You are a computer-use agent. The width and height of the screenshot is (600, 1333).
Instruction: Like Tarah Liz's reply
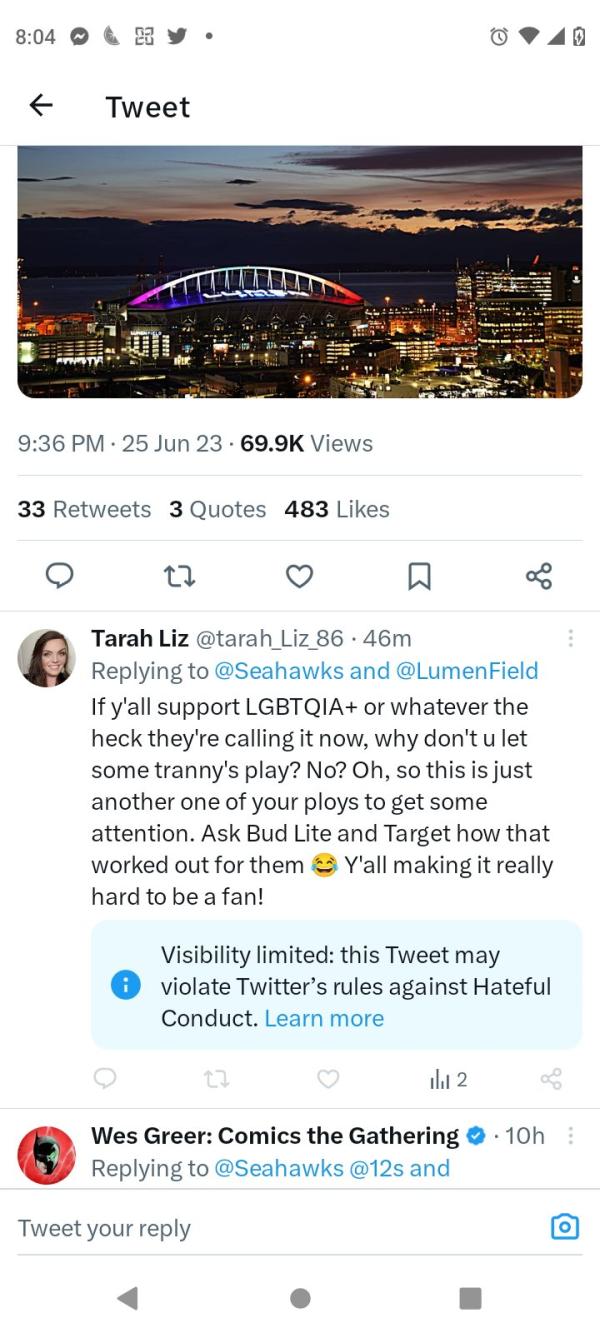(328, 1078)
